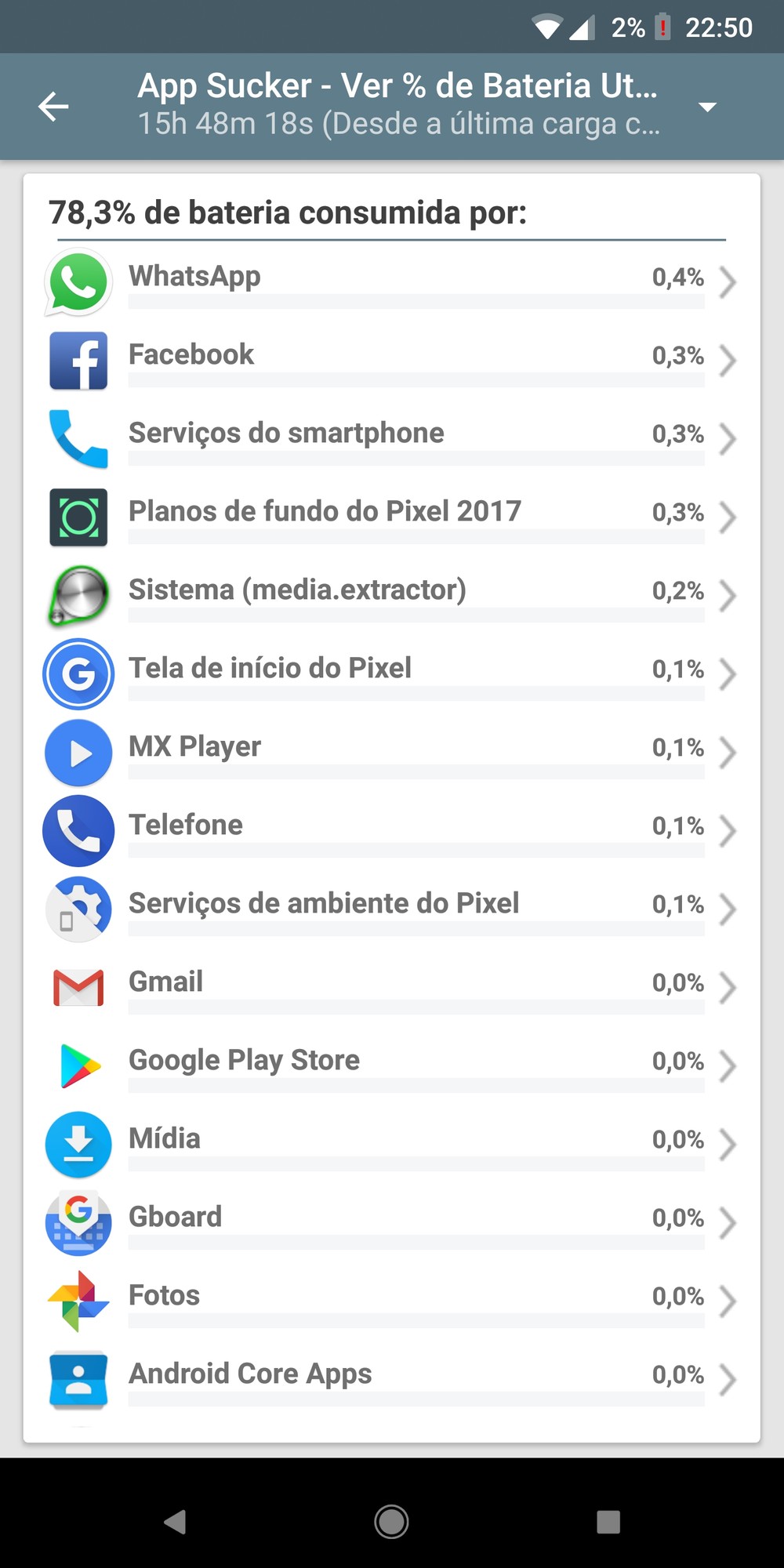
Task: Show MX Player battery usage
Action: click(x=392, y=752)
